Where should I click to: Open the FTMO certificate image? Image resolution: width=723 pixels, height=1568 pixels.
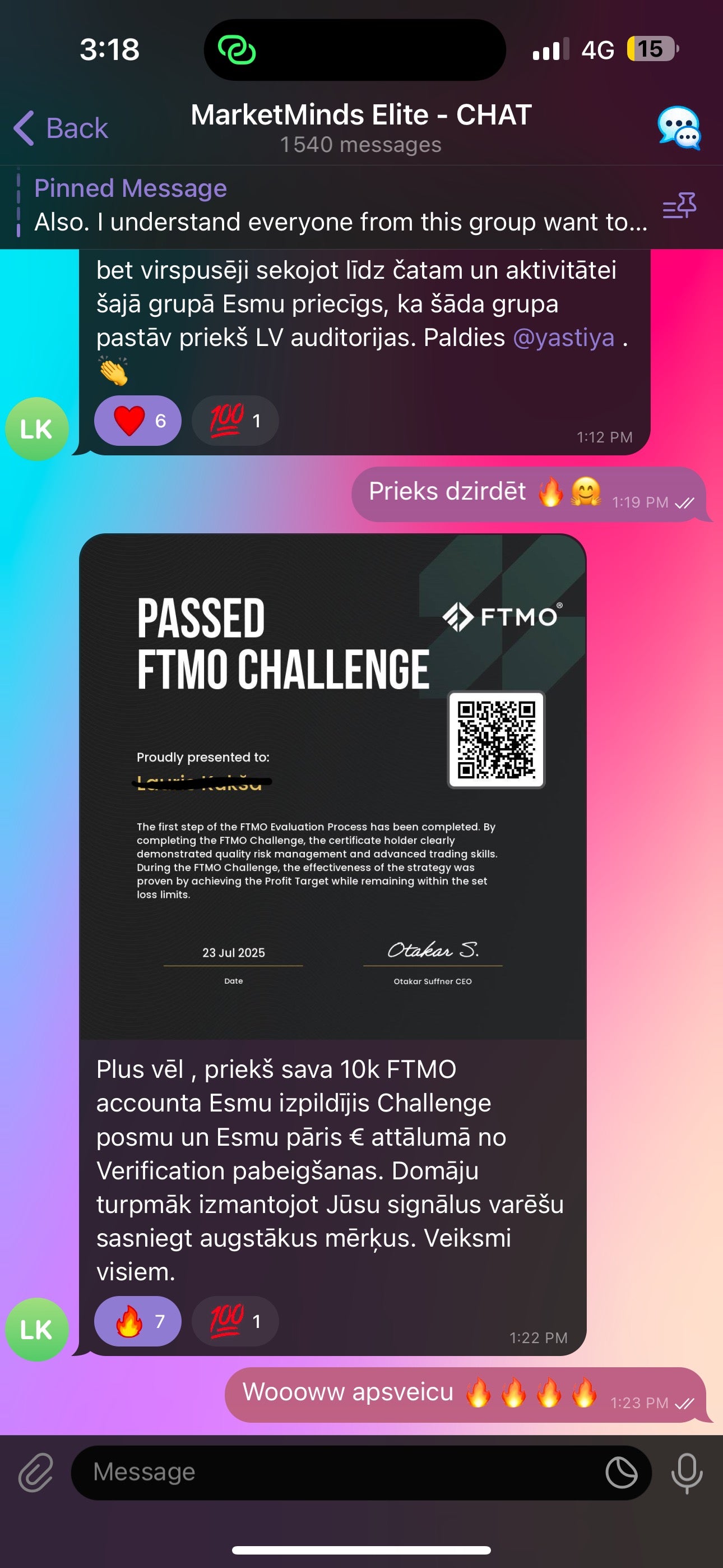tap(332, 786)
